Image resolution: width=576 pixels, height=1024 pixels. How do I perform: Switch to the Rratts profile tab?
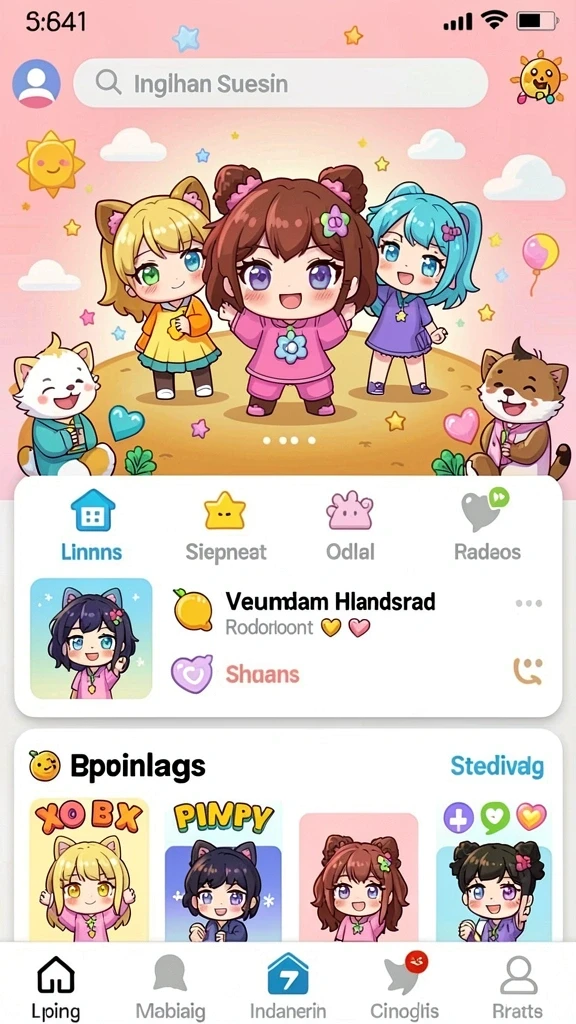(518, 986)
